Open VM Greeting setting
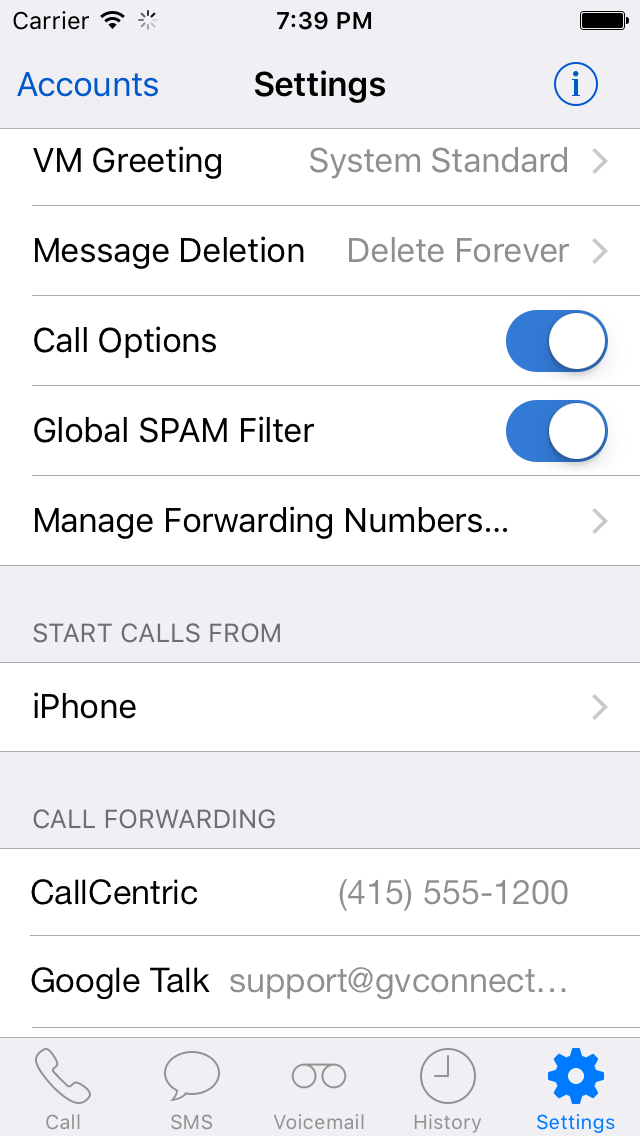Viewport: 640px width, 1136px height. [320, 161]
